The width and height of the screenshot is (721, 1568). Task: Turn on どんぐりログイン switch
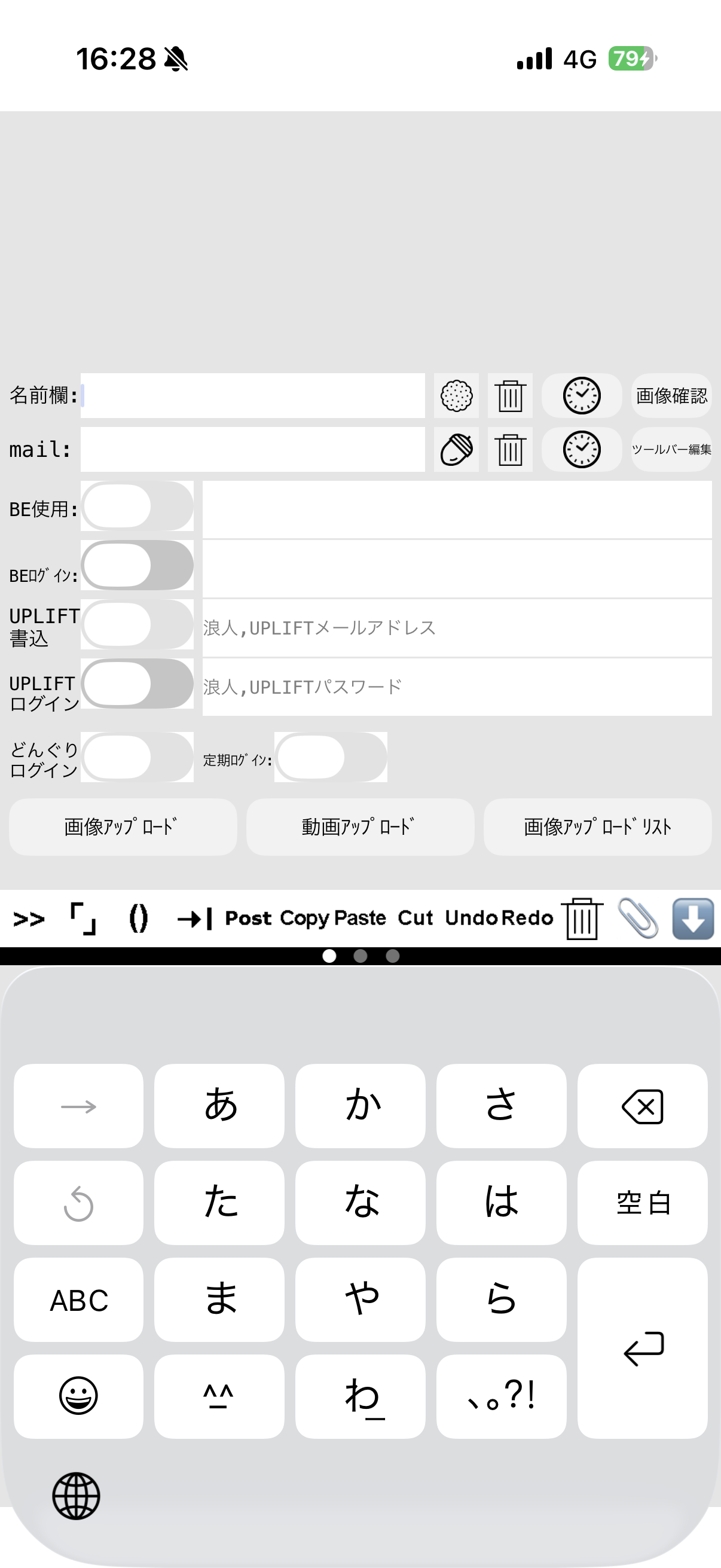tap(137, 756)
